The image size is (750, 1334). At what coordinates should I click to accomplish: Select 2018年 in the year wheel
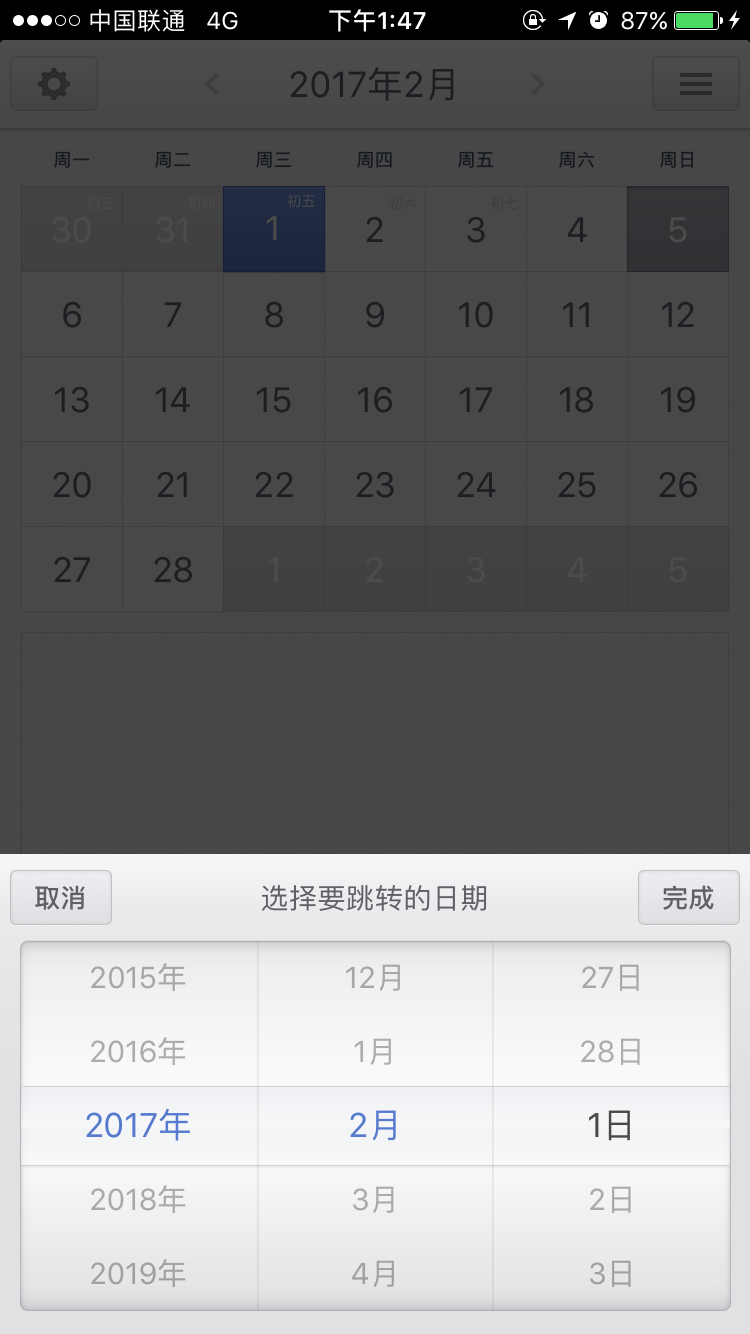137,1199
